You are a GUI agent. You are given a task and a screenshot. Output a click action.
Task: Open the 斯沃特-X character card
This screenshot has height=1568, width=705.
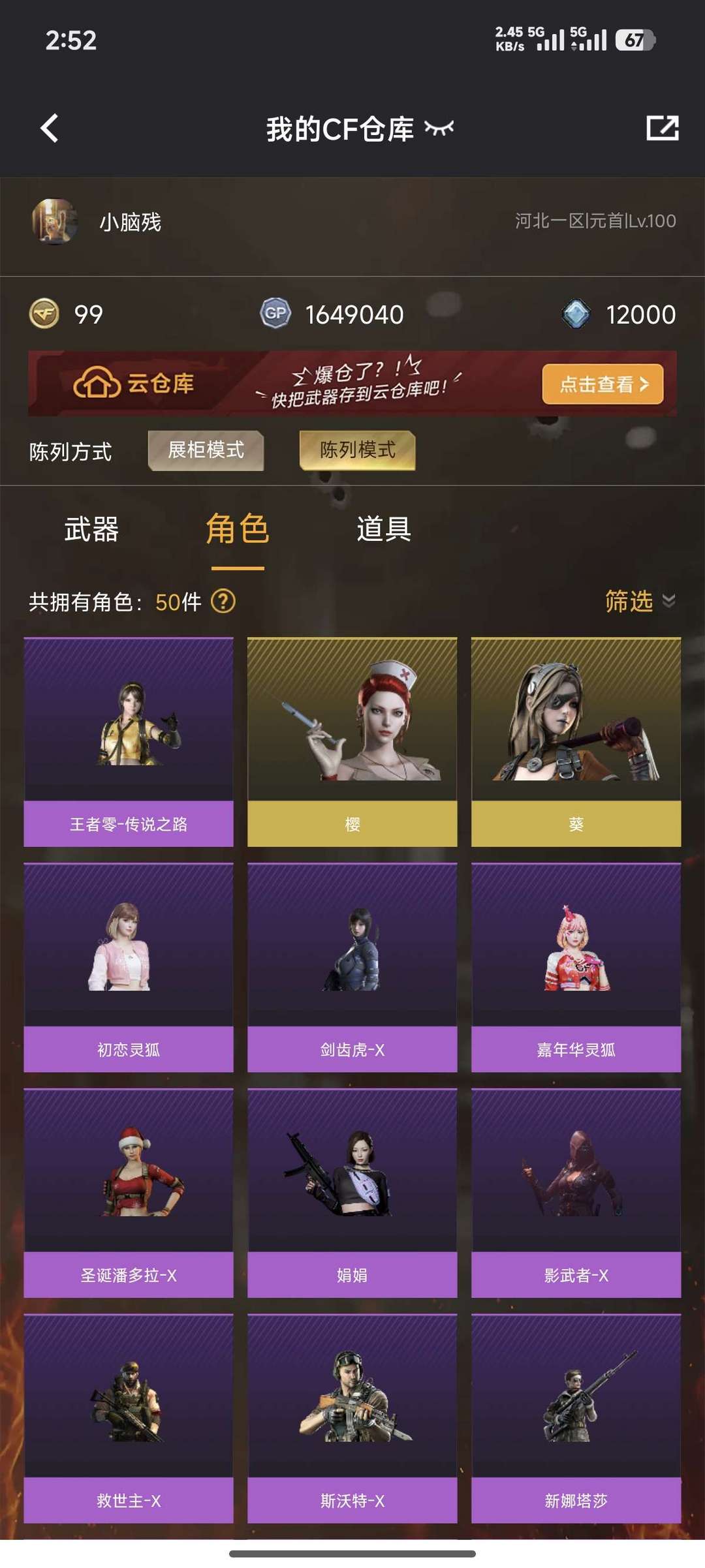352,1418
